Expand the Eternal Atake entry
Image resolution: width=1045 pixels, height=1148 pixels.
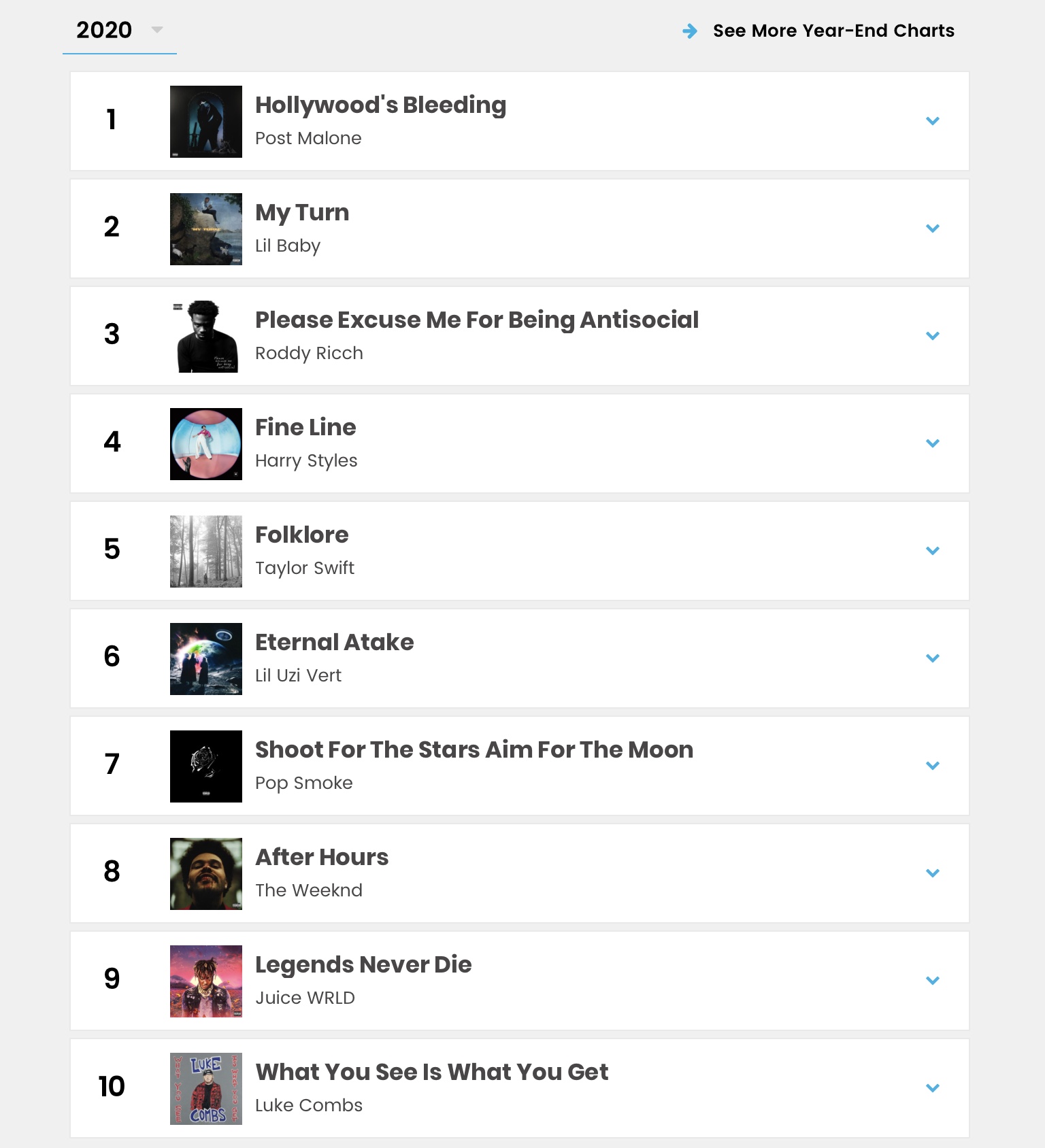coord(933,658)
